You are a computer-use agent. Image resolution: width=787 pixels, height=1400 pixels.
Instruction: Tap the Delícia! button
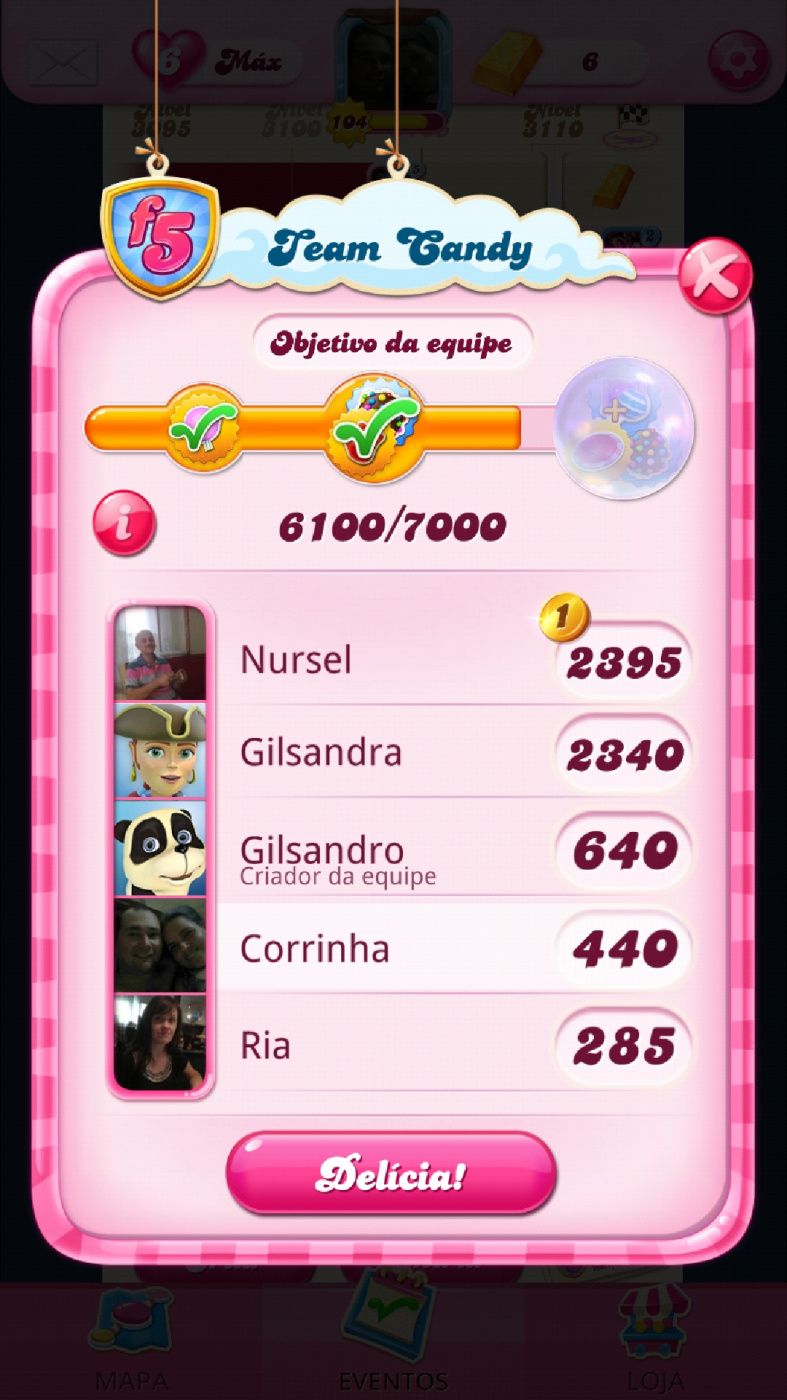pyautogui.click(x=390, y=1174)
